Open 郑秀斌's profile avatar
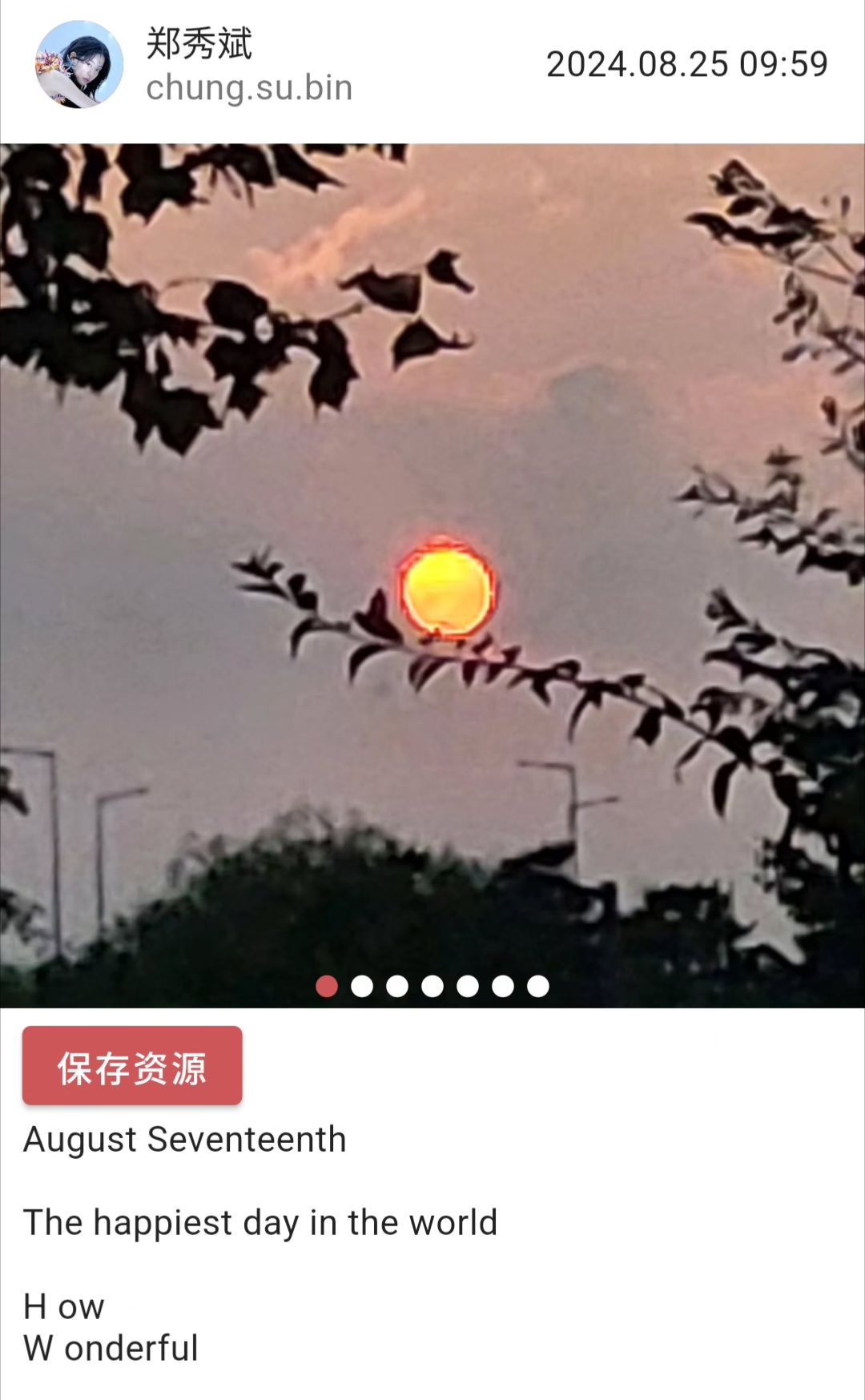Screen dimensions: 865x1400 point(79,64)
